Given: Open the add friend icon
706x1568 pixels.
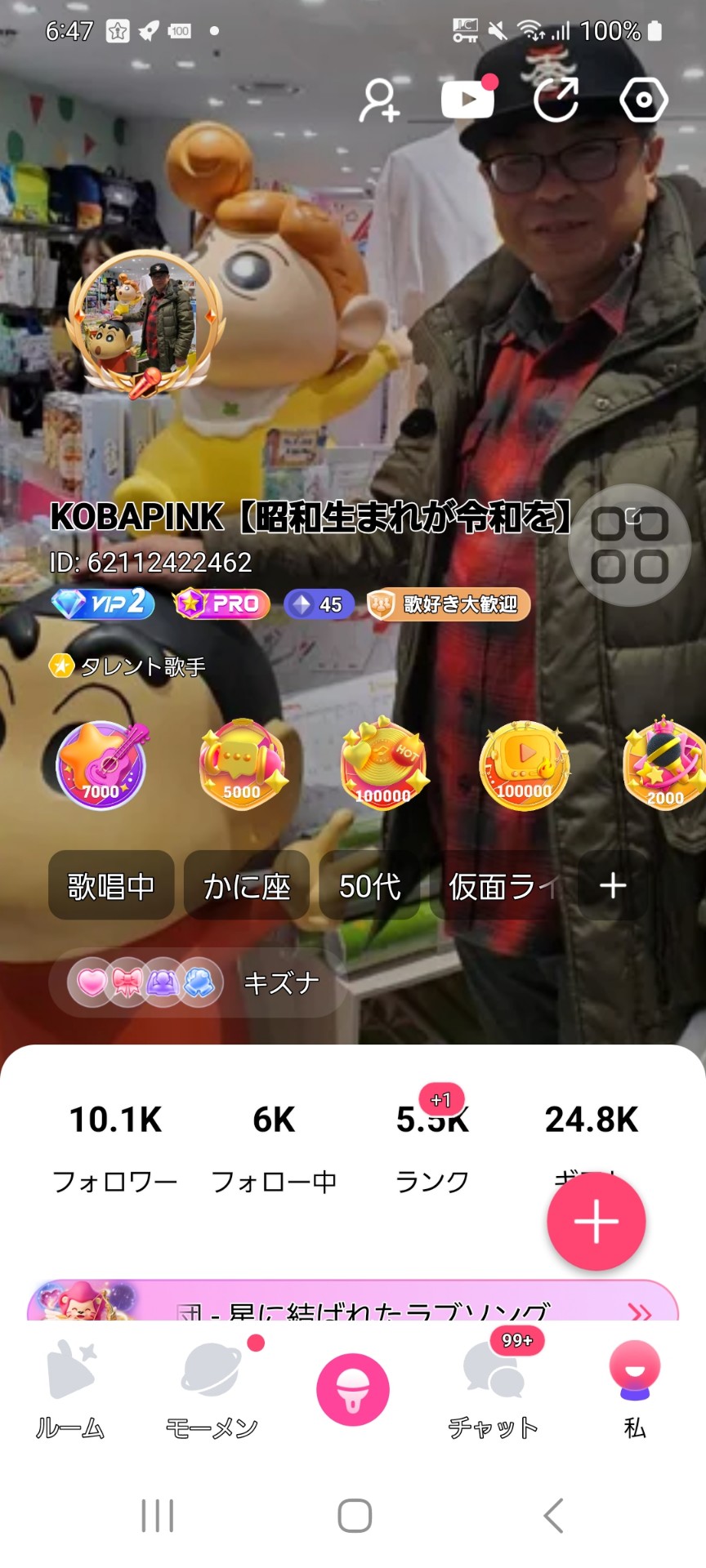Looking at the screenshot, I should click(x=379, y=101).
